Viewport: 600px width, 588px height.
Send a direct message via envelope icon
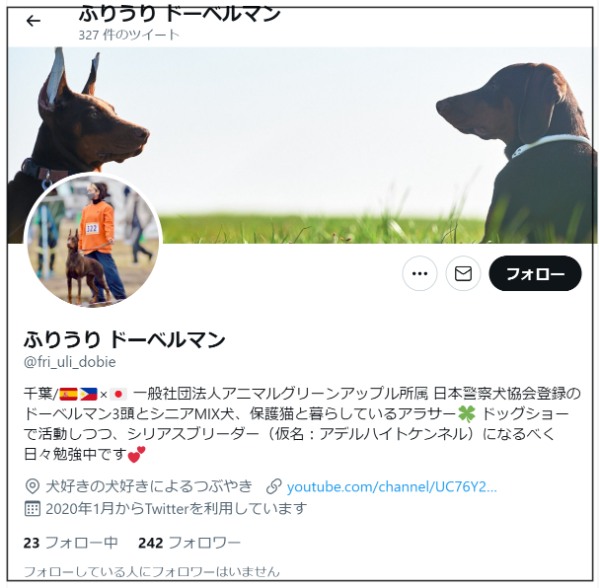(x=463, y=273)
